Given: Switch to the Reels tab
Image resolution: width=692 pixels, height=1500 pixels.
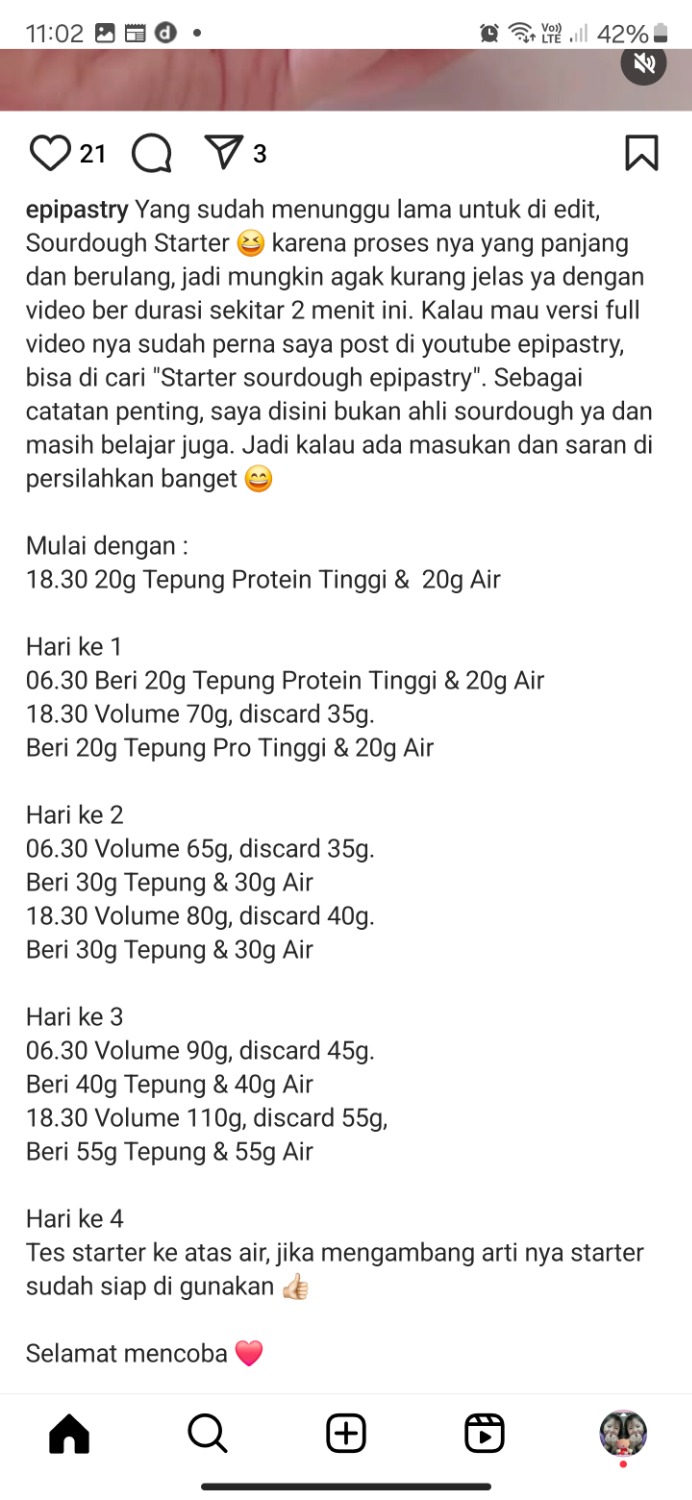Looking at the screenshot, I should tap(484, 1434).
